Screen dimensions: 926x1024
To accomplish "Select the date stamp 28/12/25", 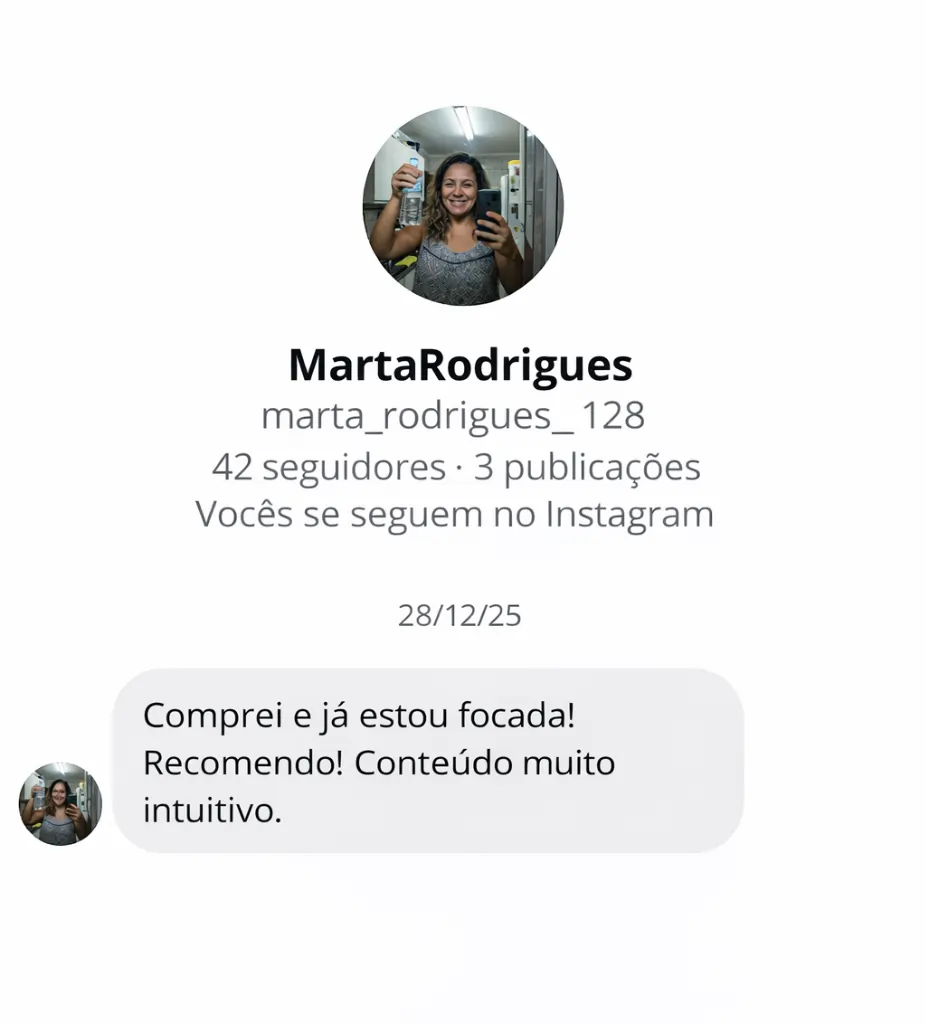I will (x=461, y=616).
